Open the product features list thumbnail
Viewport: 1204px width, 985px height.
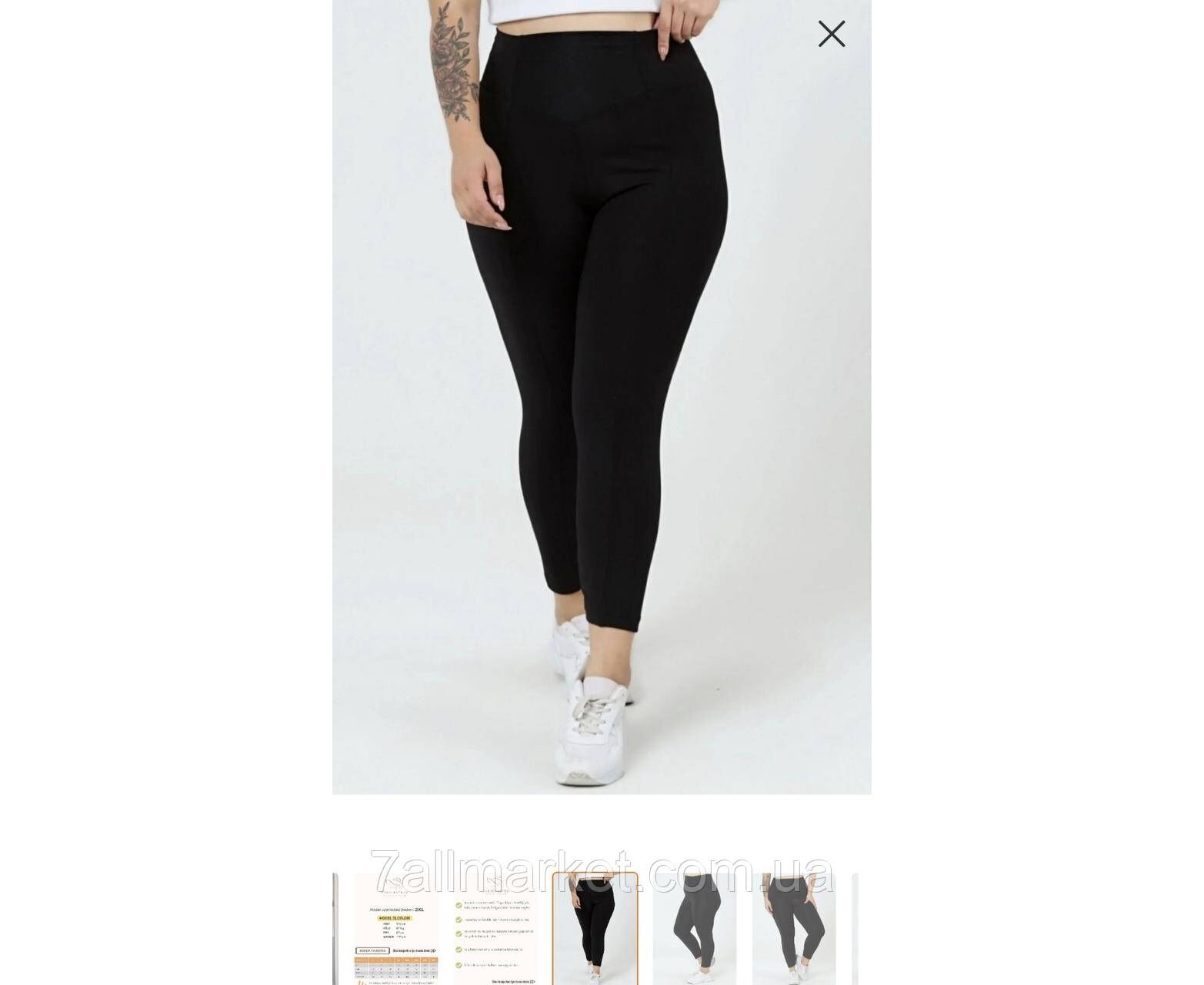(x=494, y=929)
